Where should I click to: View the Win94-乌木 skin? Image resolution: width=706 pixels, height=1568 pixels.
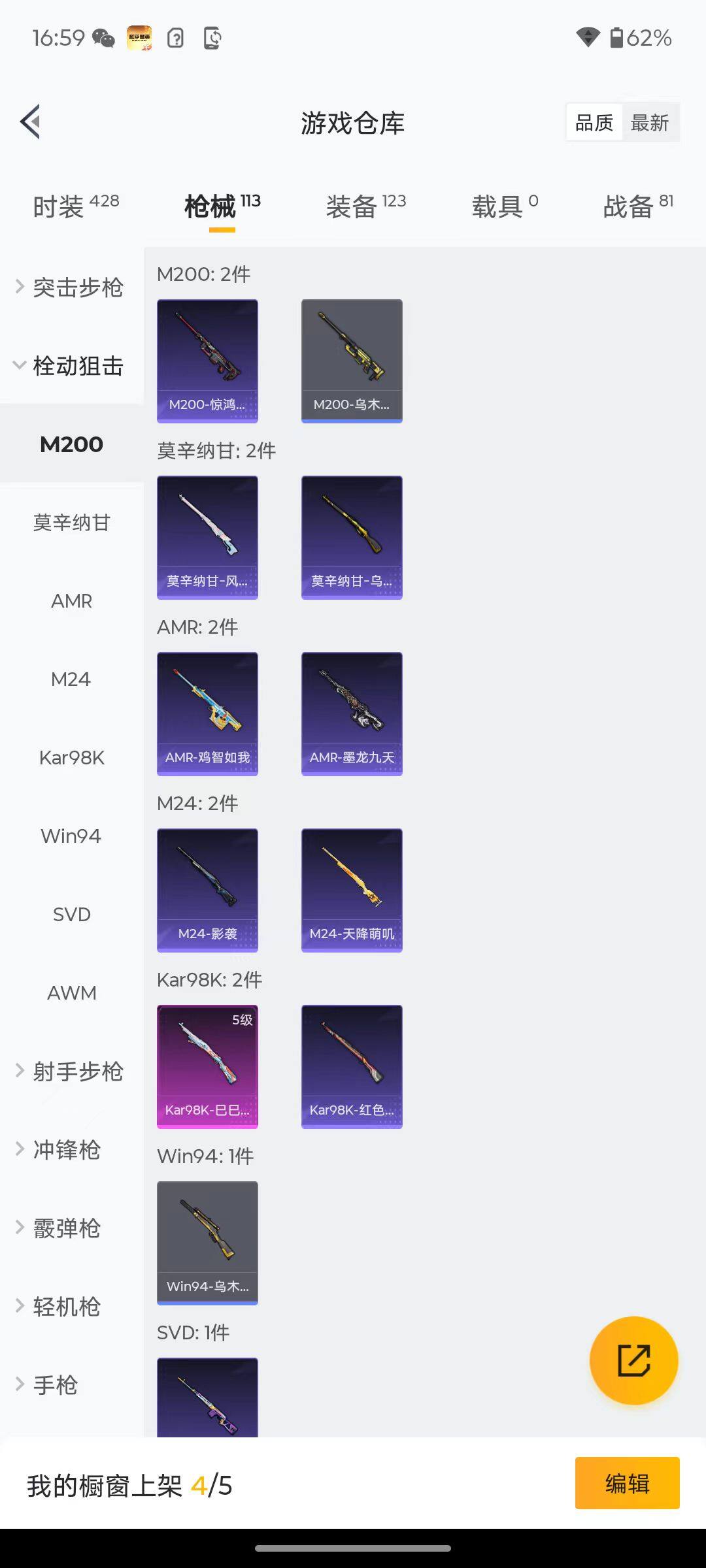[207, 1243]
